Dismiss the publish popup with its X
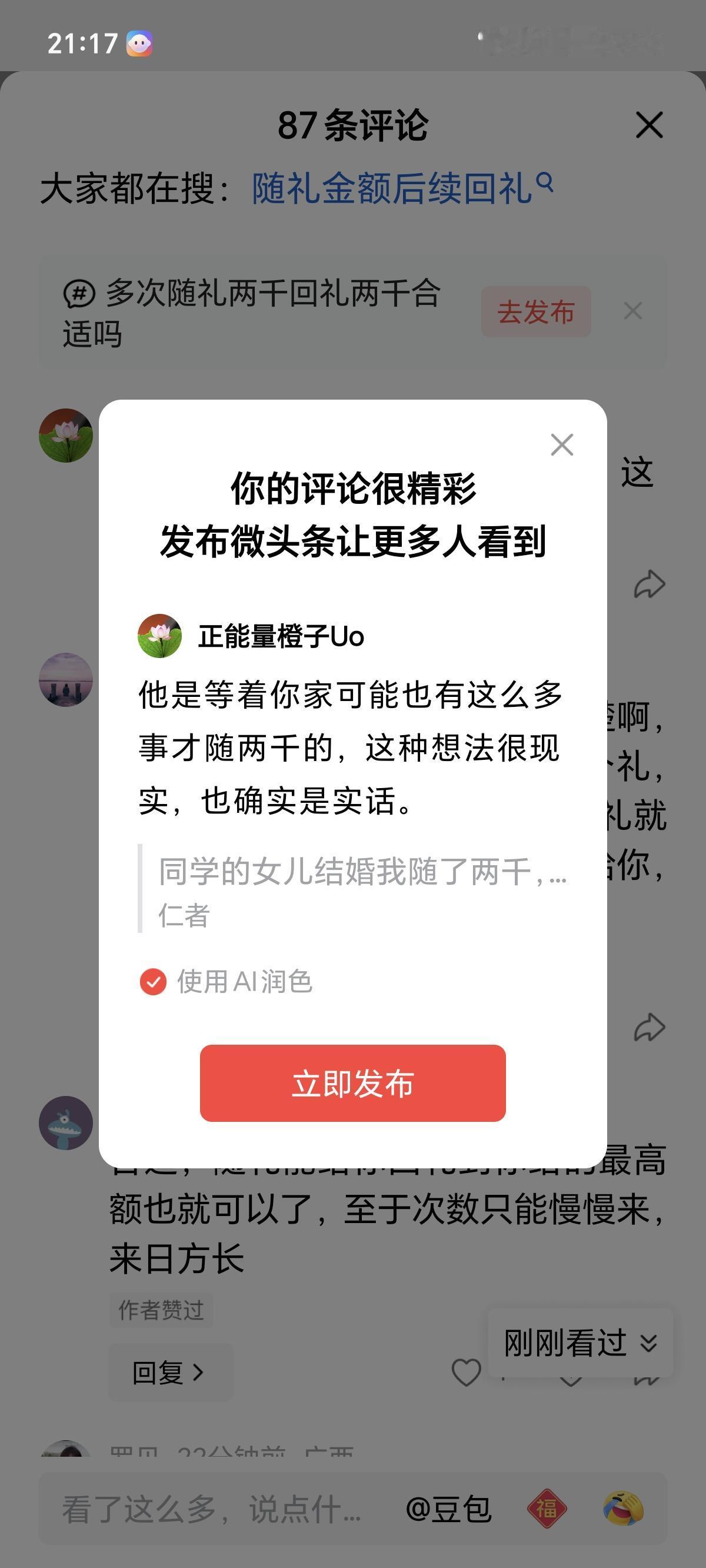This screenshot has height=1568, width=706. [x=562, y=445]
